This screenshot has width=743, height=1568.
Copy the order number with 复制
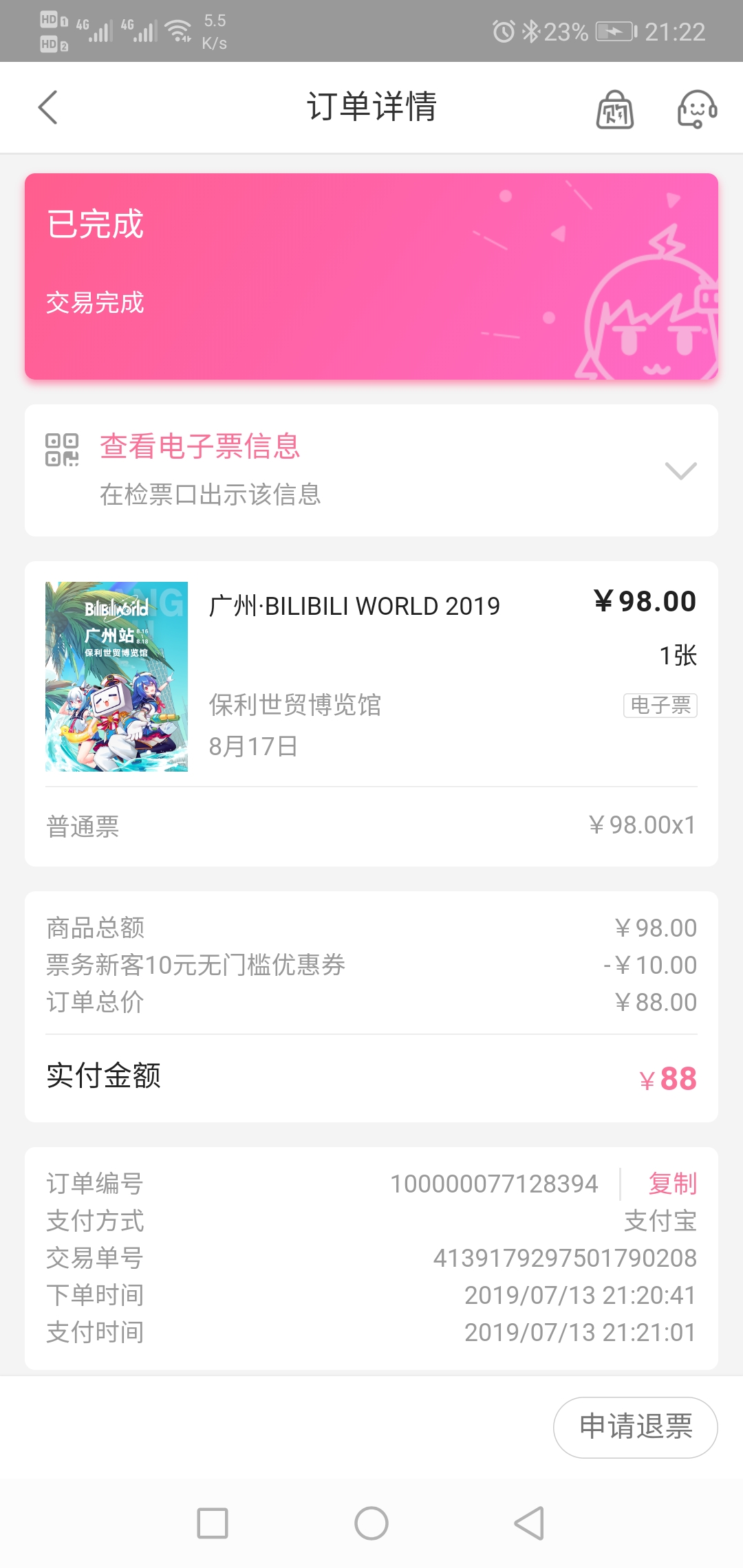click(672, 1183)
